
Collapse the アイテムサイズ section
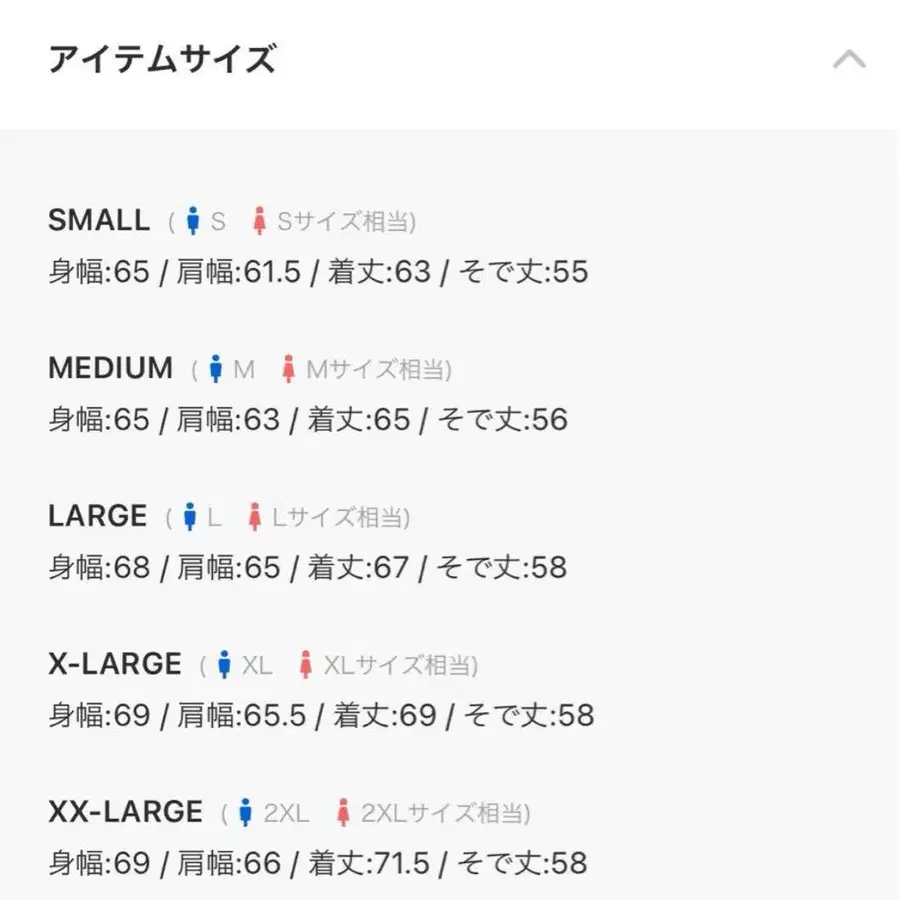[x=849, y=60]
